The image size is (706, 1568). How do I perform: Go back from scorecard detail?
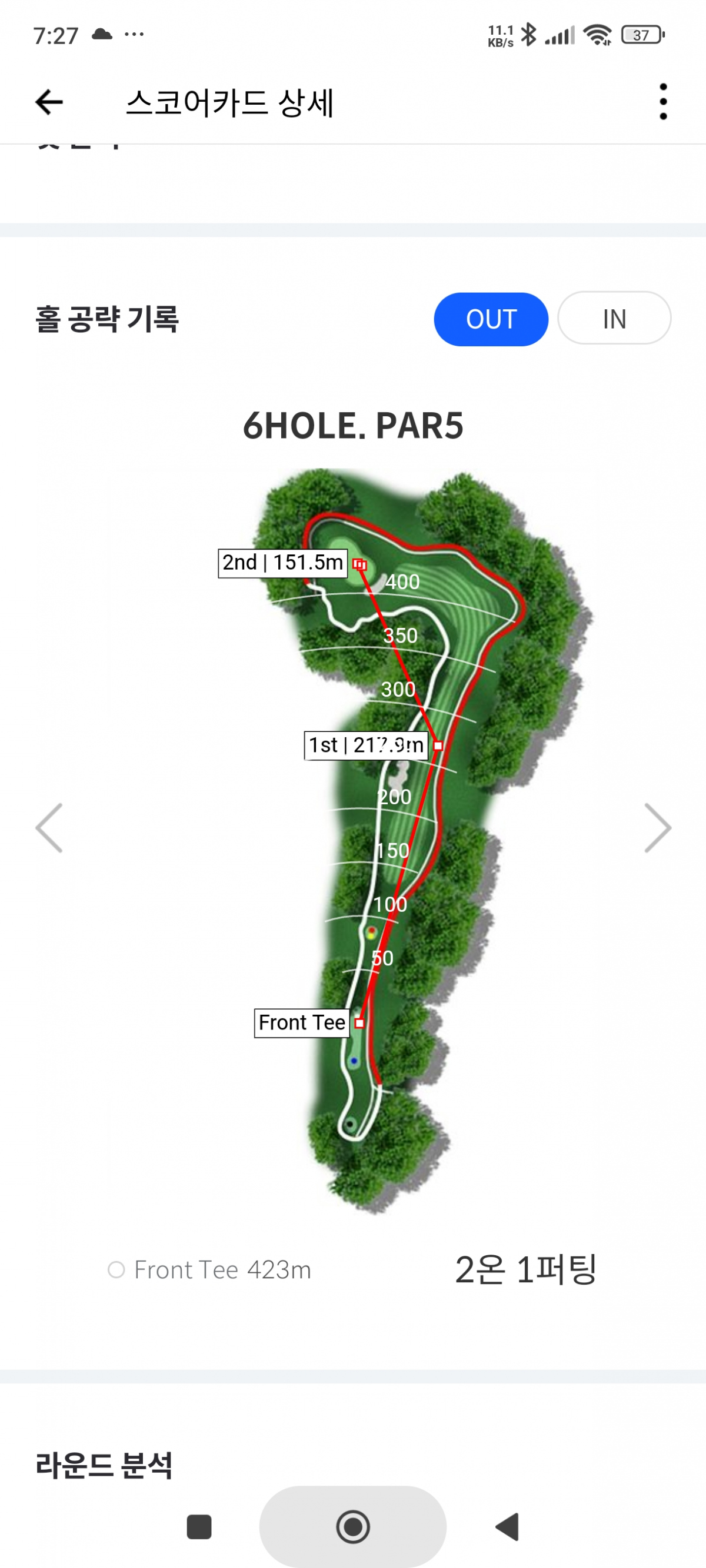(49, 102)
